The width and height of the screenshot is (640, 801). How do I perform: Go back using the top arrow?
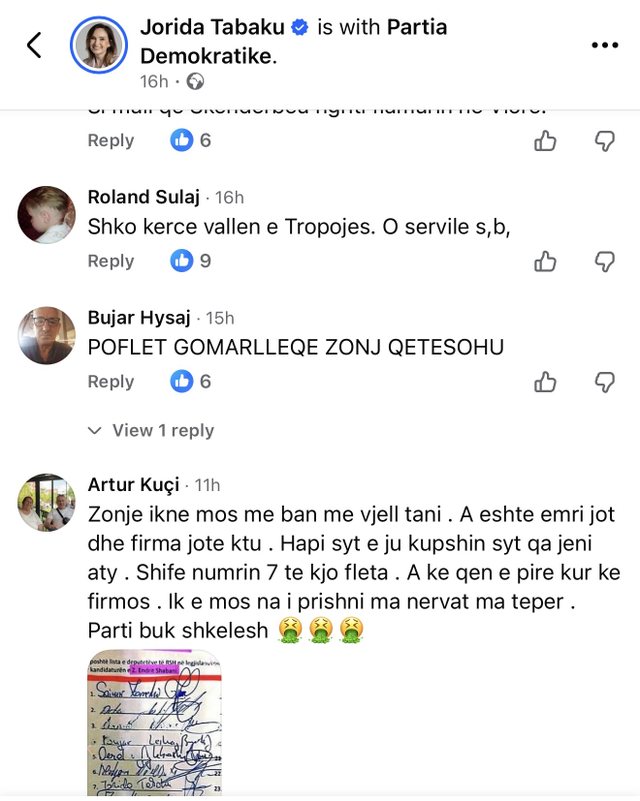[34, 45]
